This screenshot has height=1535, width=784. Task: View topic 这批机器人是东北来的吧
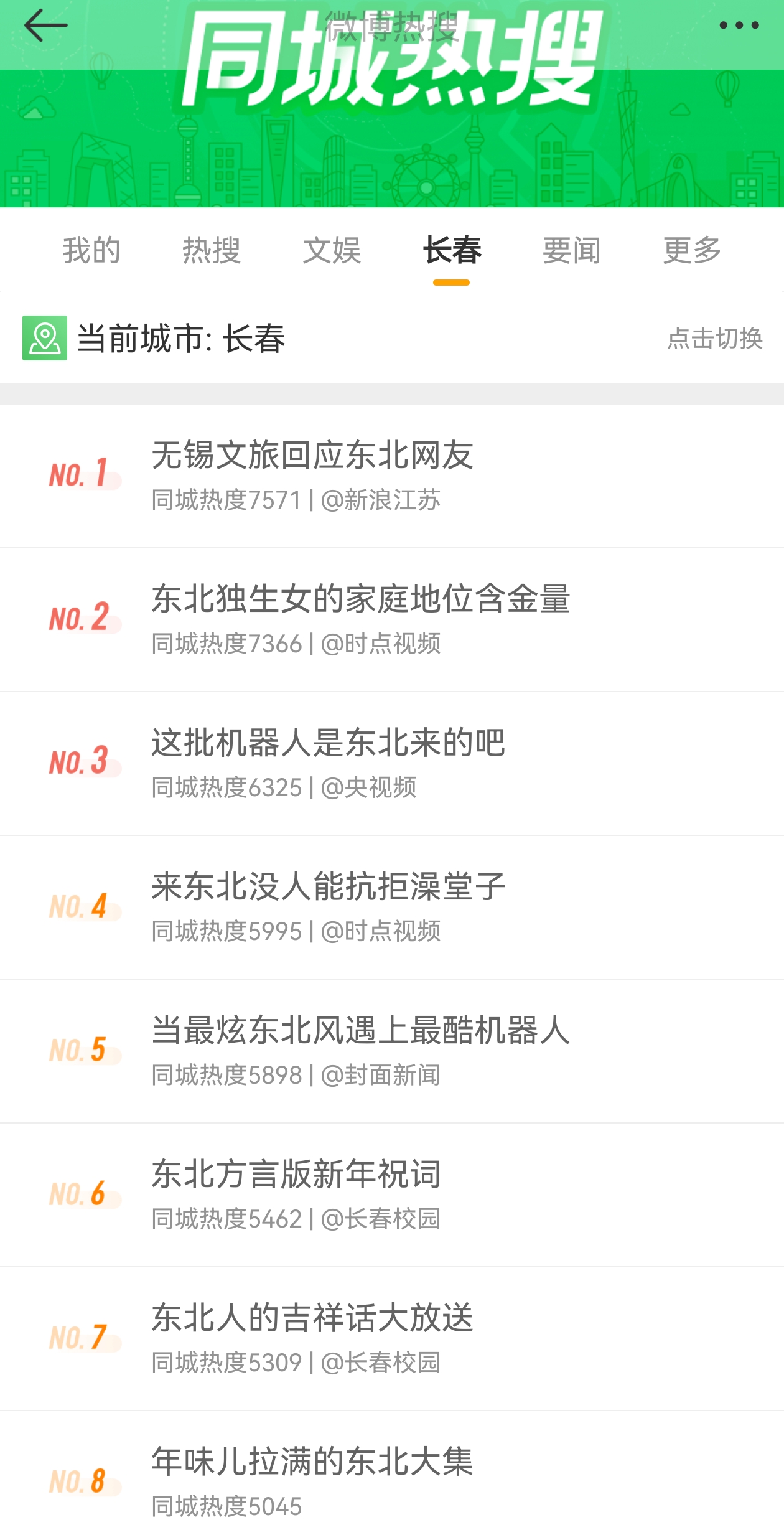point(329,743)
